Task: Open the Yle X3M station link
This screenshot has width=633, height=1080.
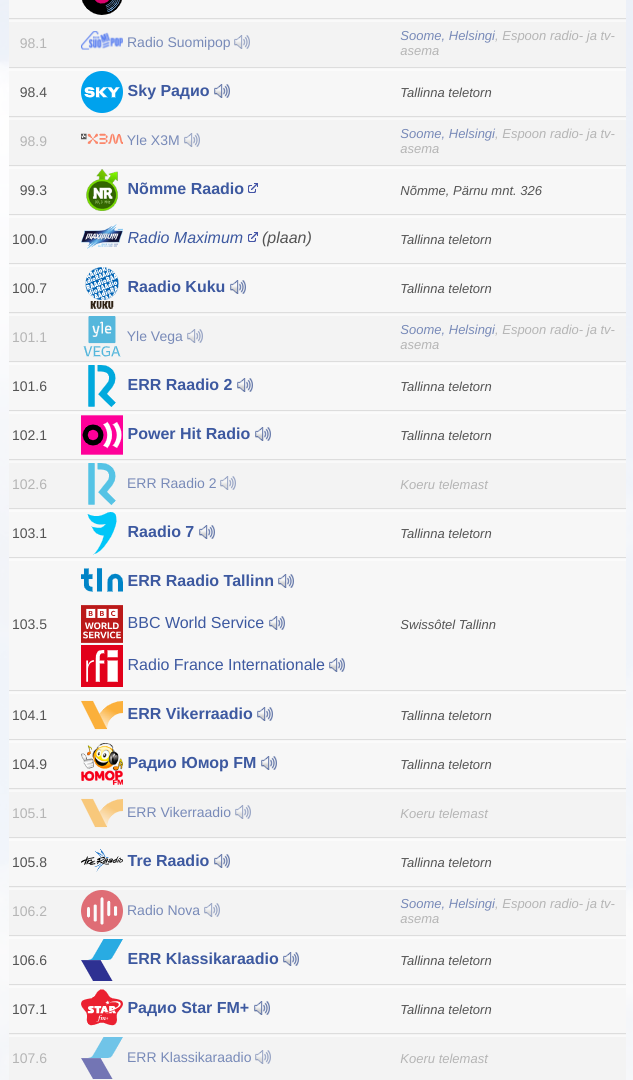Action: click(x=153, y=140)
